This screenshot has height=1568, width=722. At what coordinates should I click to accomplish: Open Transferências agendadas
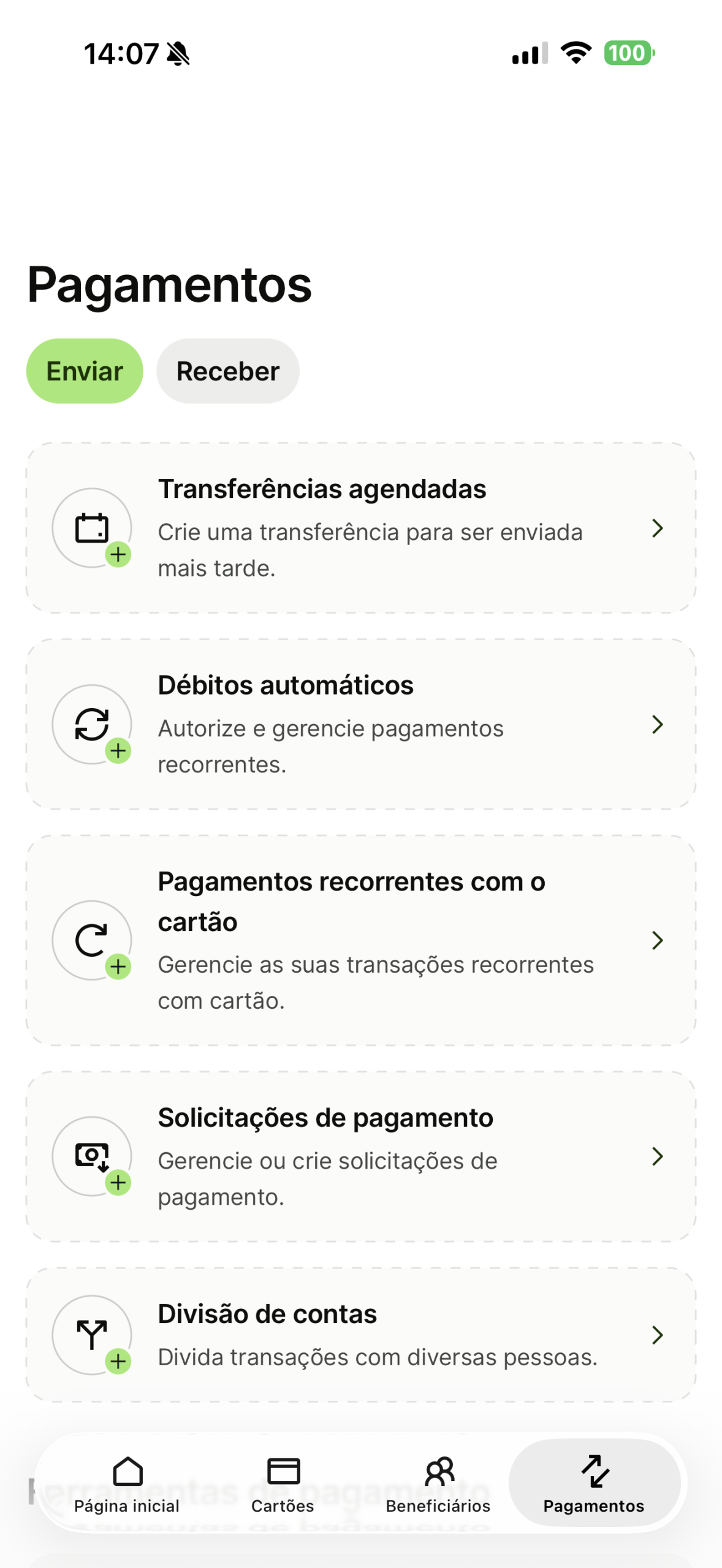pos(360,527)
